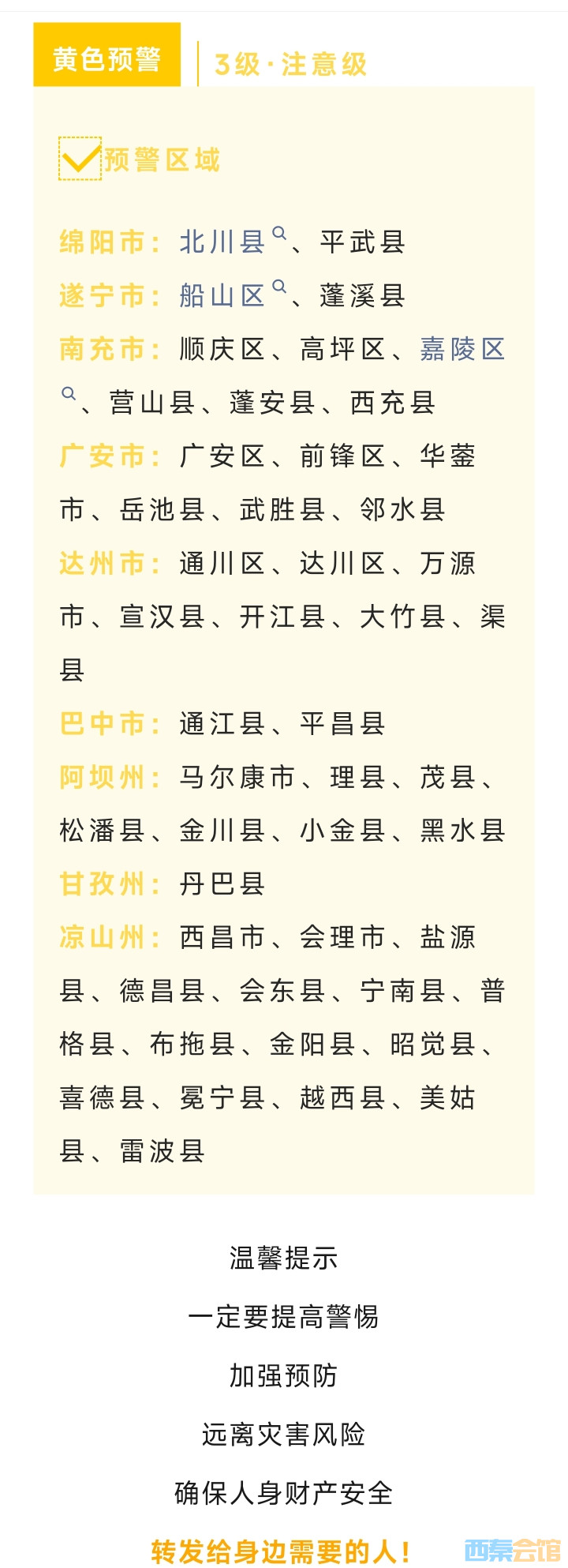The height and width of the screenshot is (1568, 568).
Task: Open the 船山区 search link
Action: pyautogui.click(x=222, y=295)
